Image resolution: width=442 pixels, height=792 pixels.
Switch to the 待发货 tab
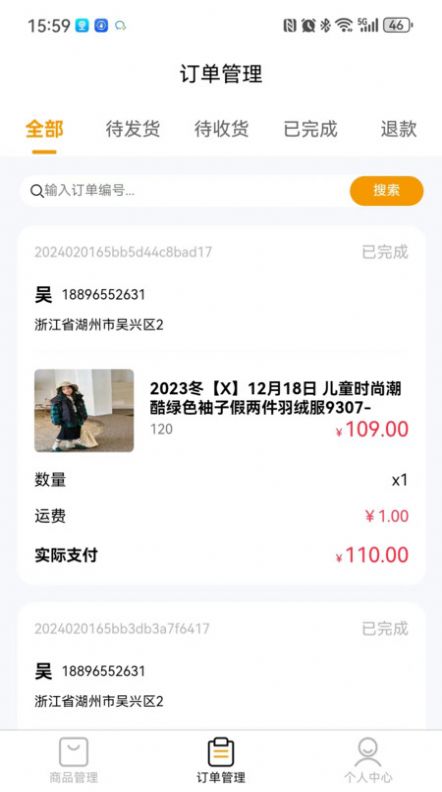tap(133, 129)
